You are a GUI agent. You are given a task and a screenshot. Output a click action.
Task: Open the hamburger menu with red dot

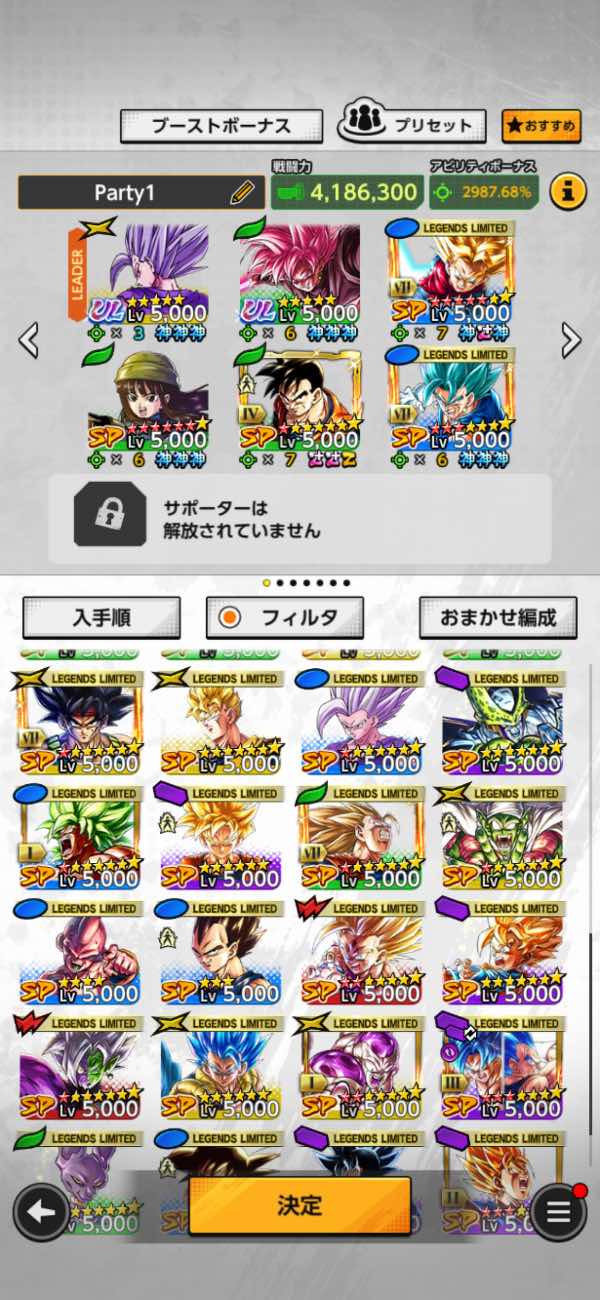point(558,1212)
